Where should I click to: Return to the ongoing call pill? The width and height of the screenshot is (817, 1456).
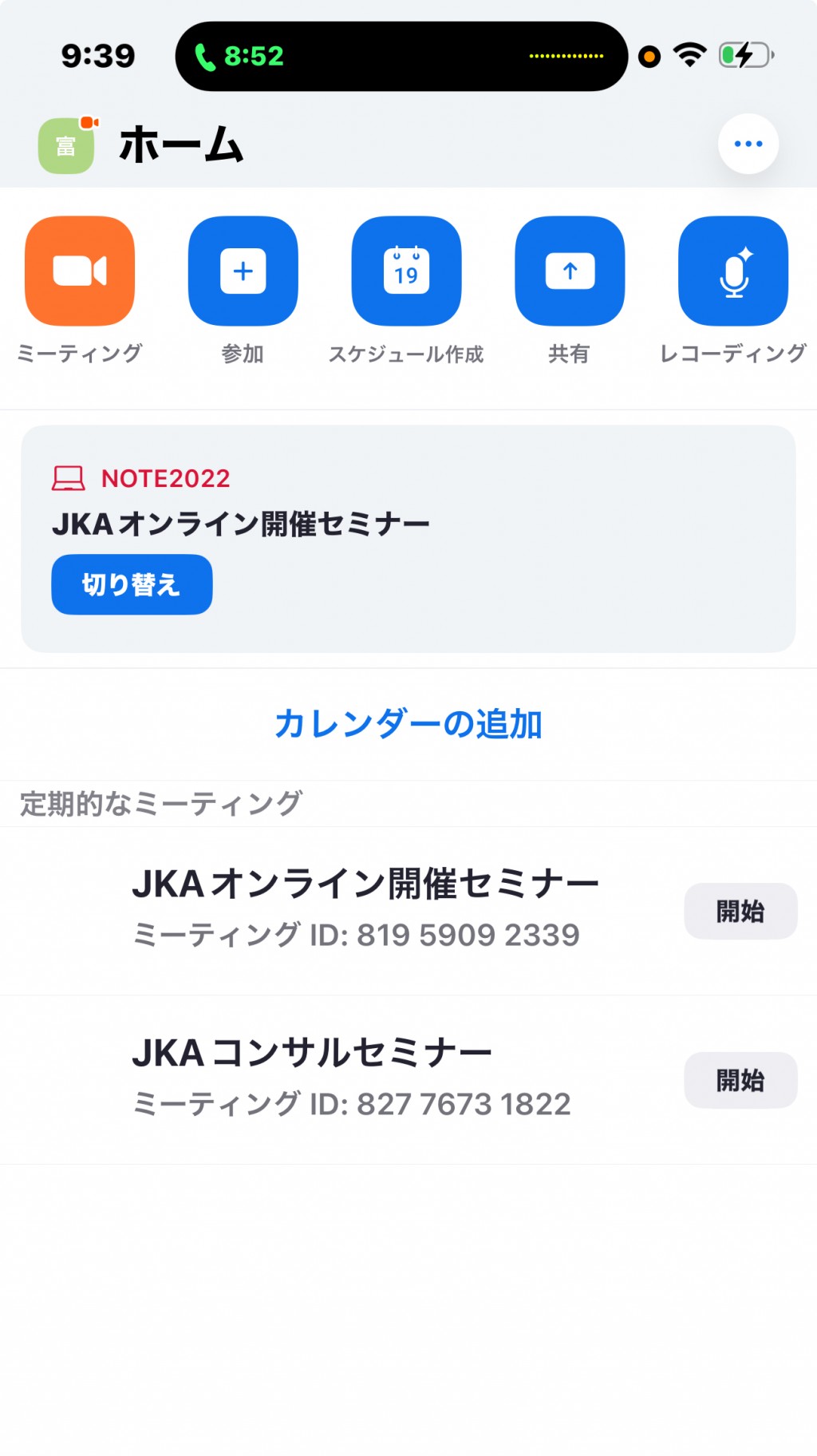(401, 56)
